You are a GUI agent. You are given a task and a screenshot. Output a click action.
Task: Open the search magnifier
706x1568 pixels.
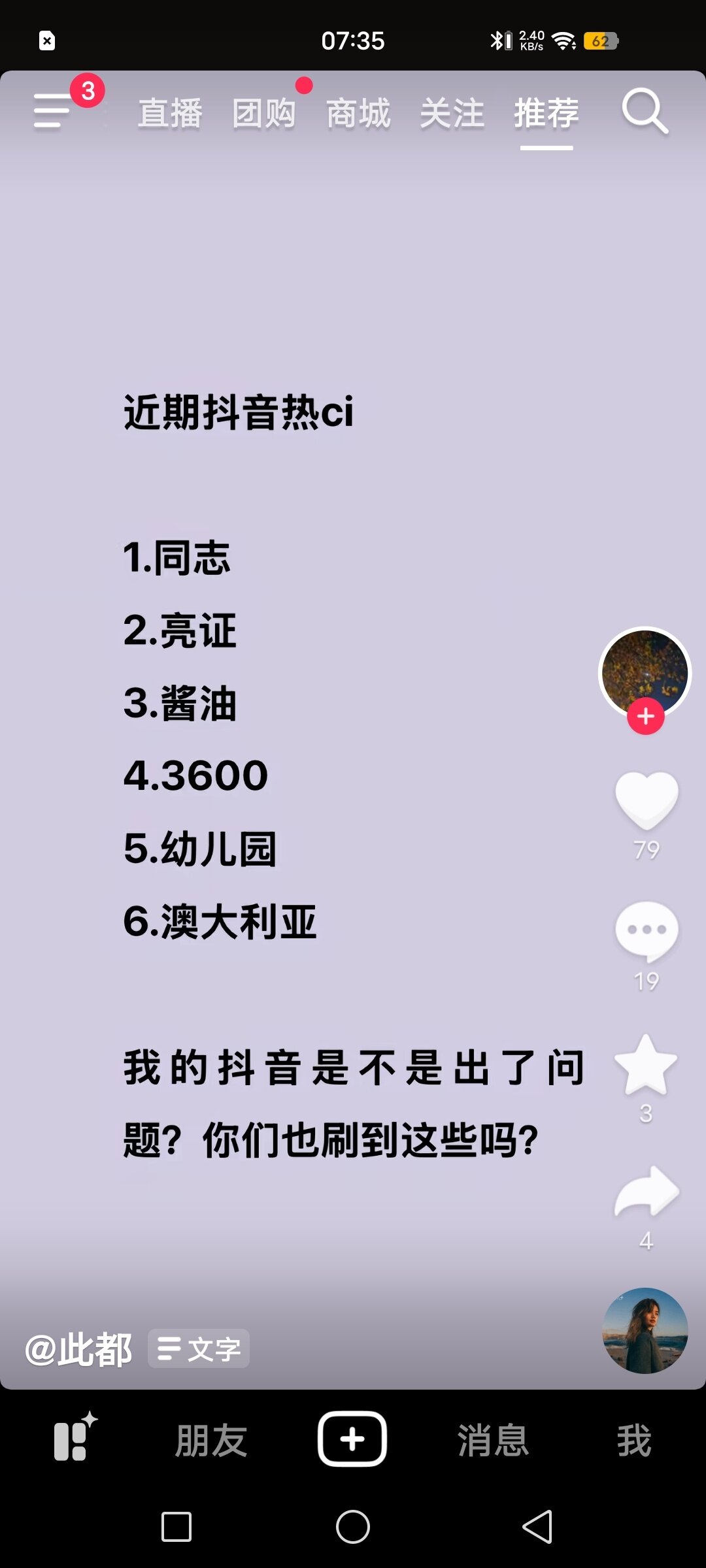coord(645,112)
